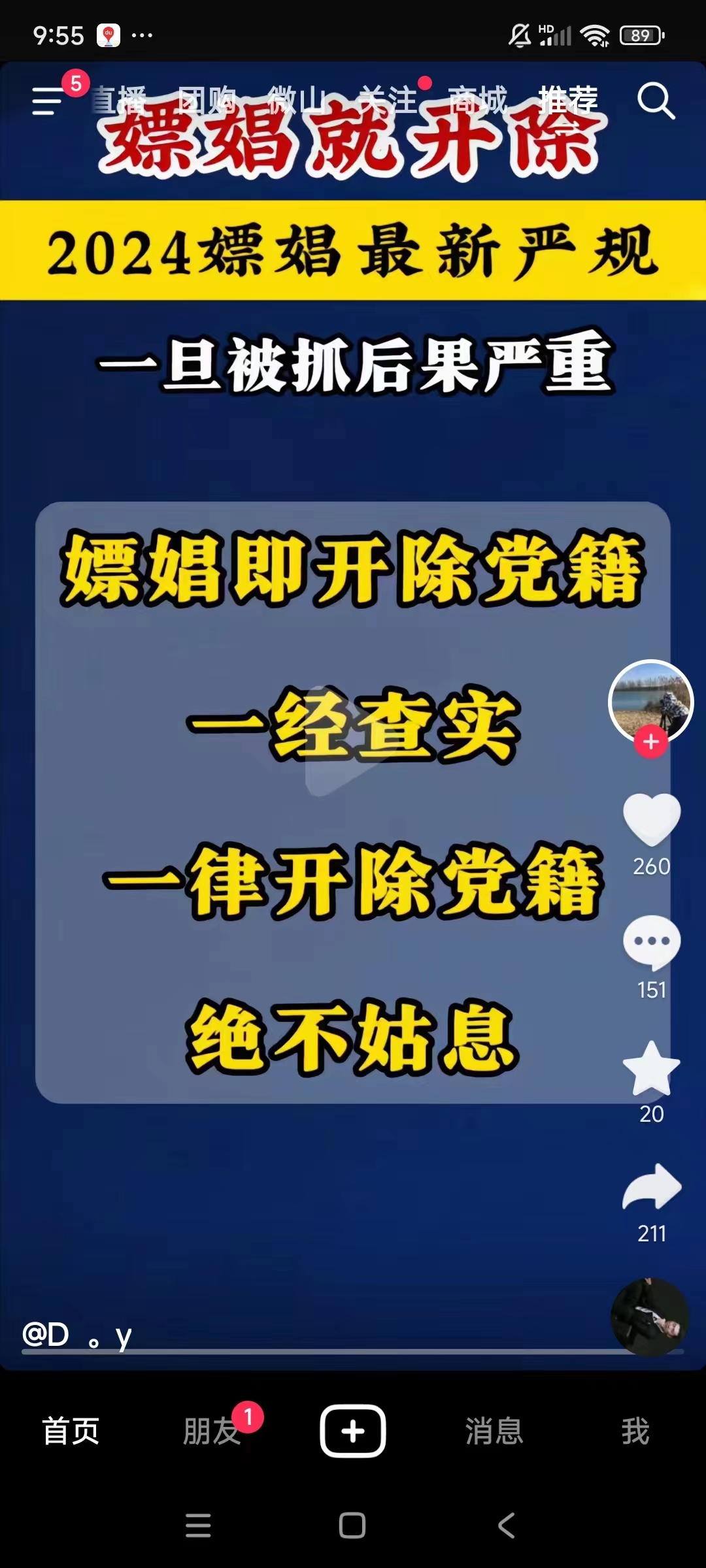The image size is (706, 1568).
Task: Switch to the 微山 tab
Action: click(x=297, y=101)
